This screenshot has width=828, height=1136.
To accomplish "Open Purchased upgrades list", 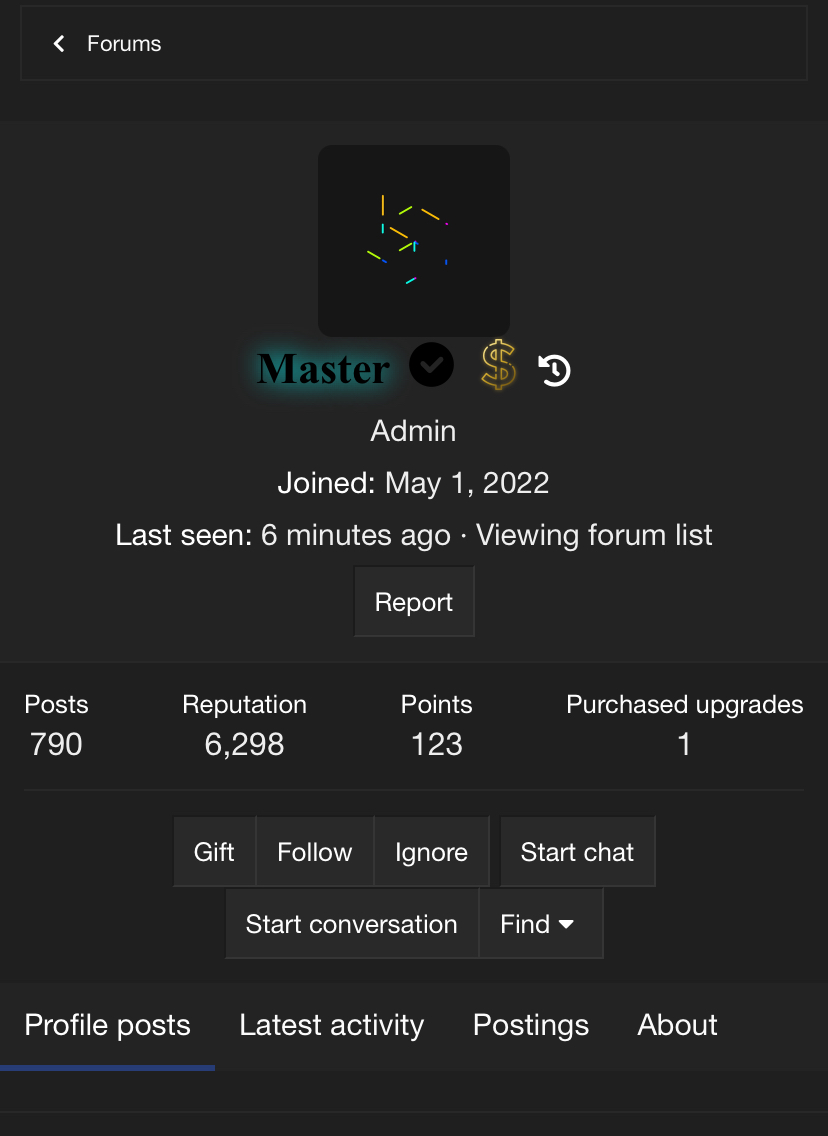I will pyautogui.click(x=684, y=744).
